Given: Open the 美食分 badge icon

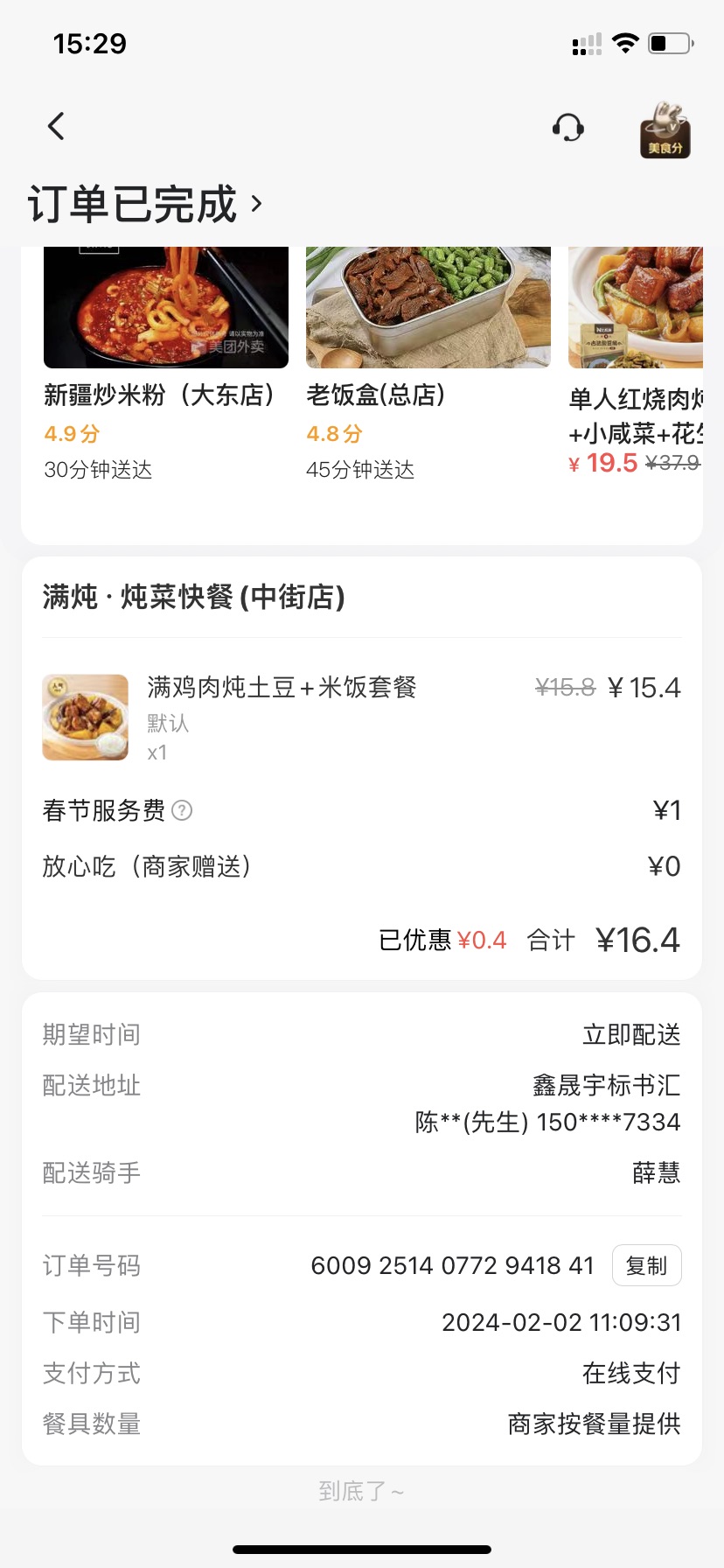Looking at the screenshot, I should click(x=665, y=129).
